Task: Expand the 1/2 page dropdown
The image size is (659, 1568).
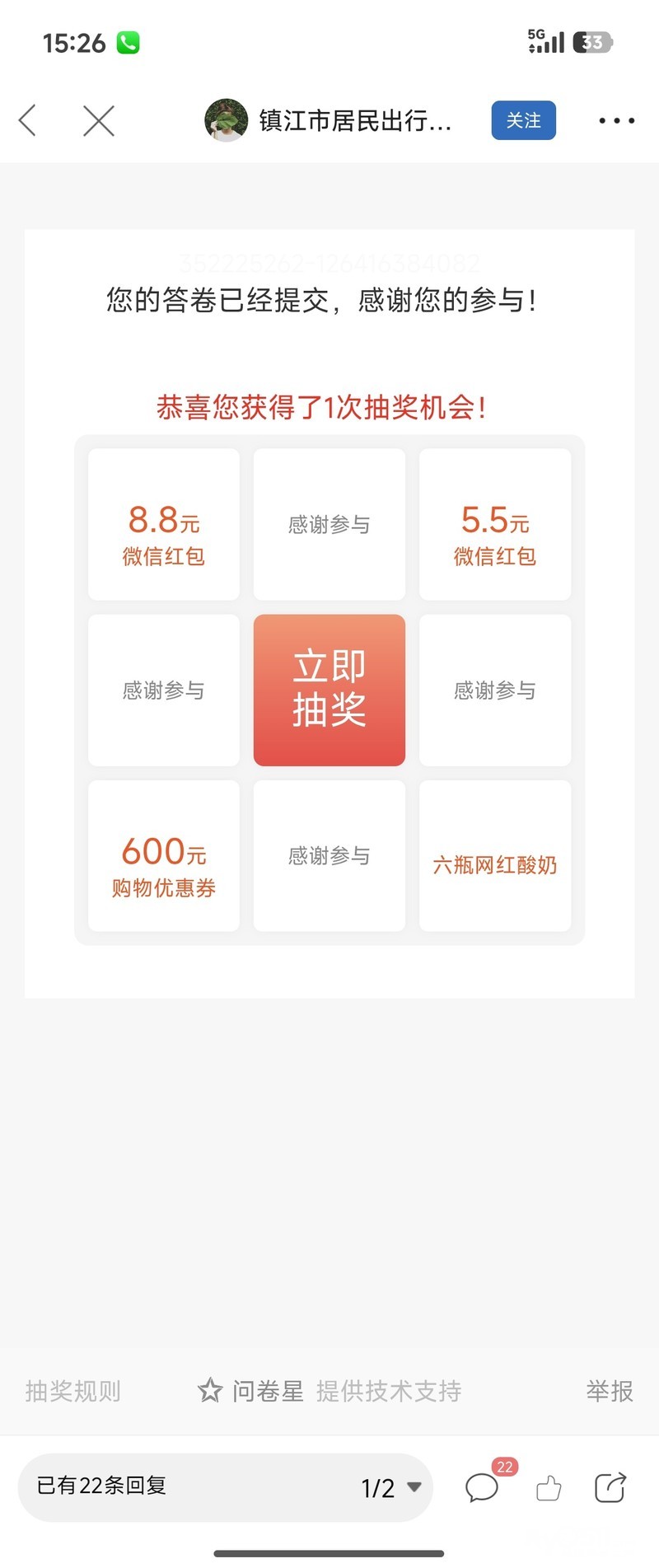Action: (391, 1487)
